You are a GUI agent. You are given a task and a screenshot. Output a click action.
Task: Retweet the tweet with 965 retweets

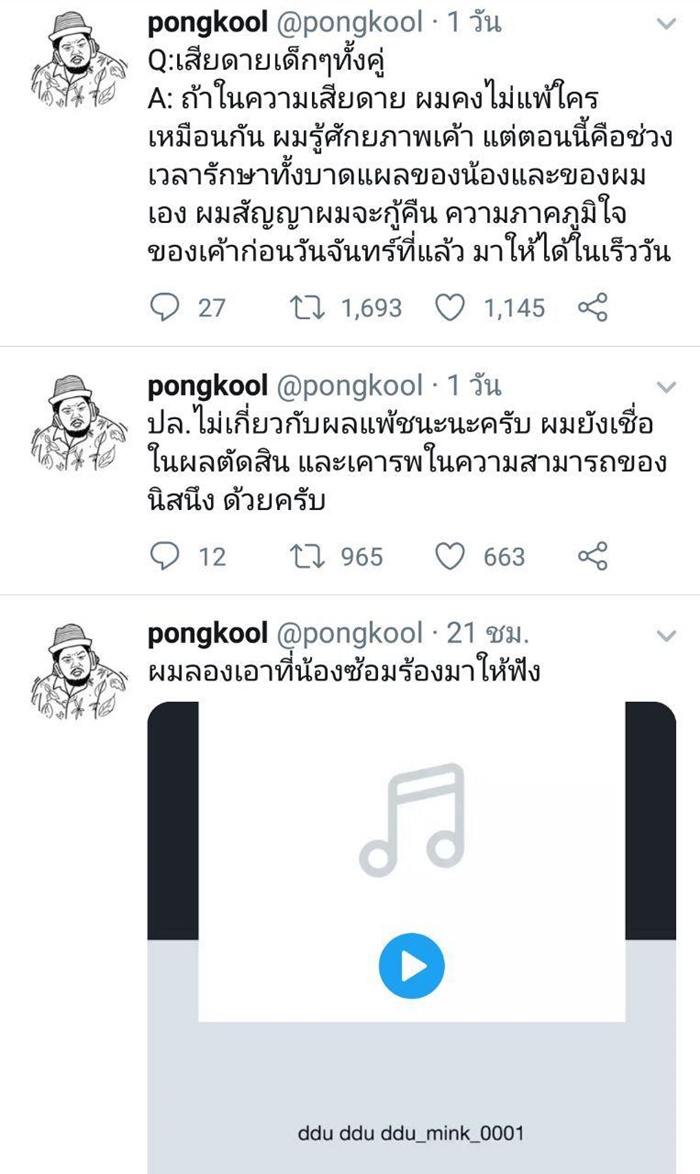click(x=302, y=556)
